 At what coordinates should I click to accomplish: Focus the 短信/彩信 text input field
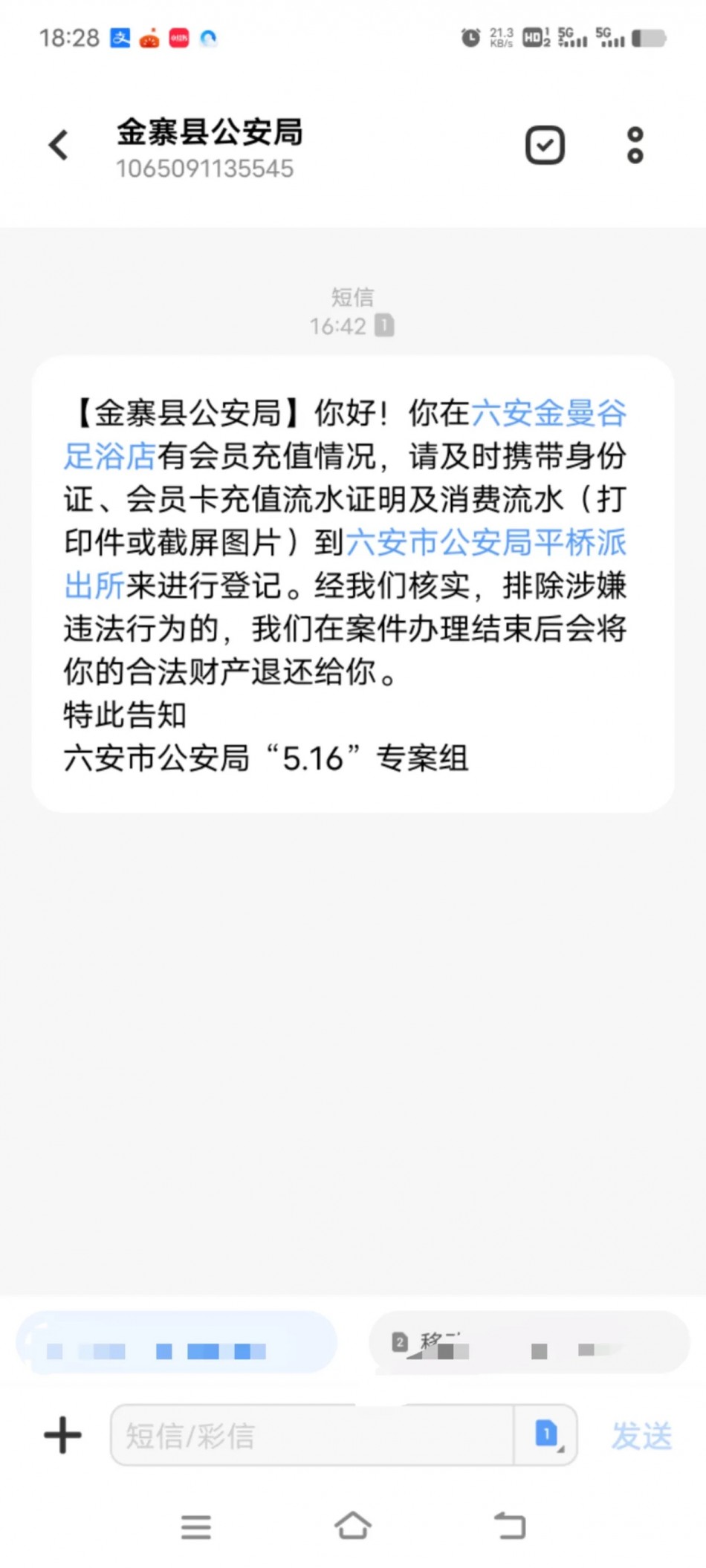pos(312,1434)
